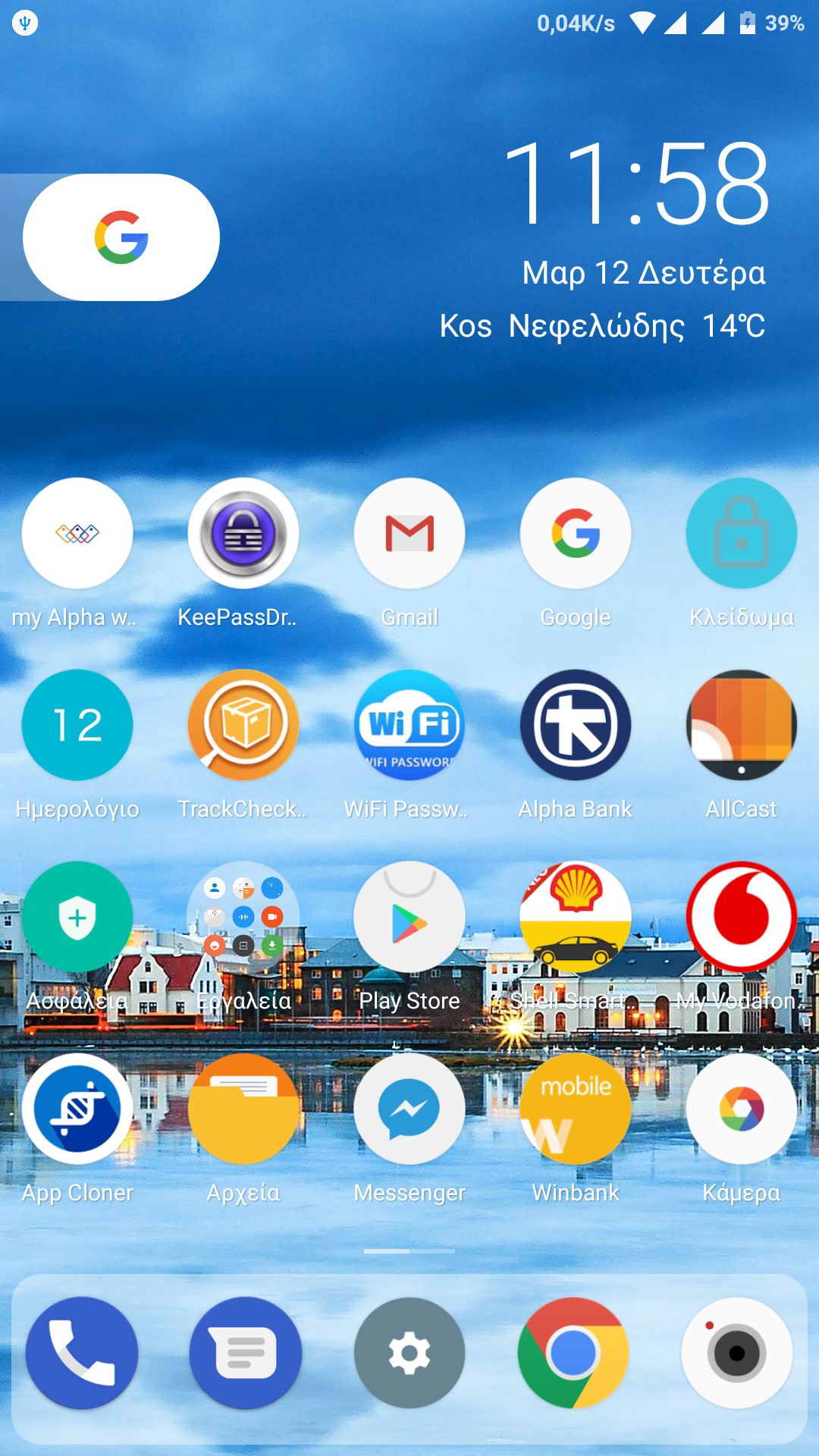The height and width of the screenshot is (1456, 819).
Task: Open the Play Store
Action: tap(409, 918)
